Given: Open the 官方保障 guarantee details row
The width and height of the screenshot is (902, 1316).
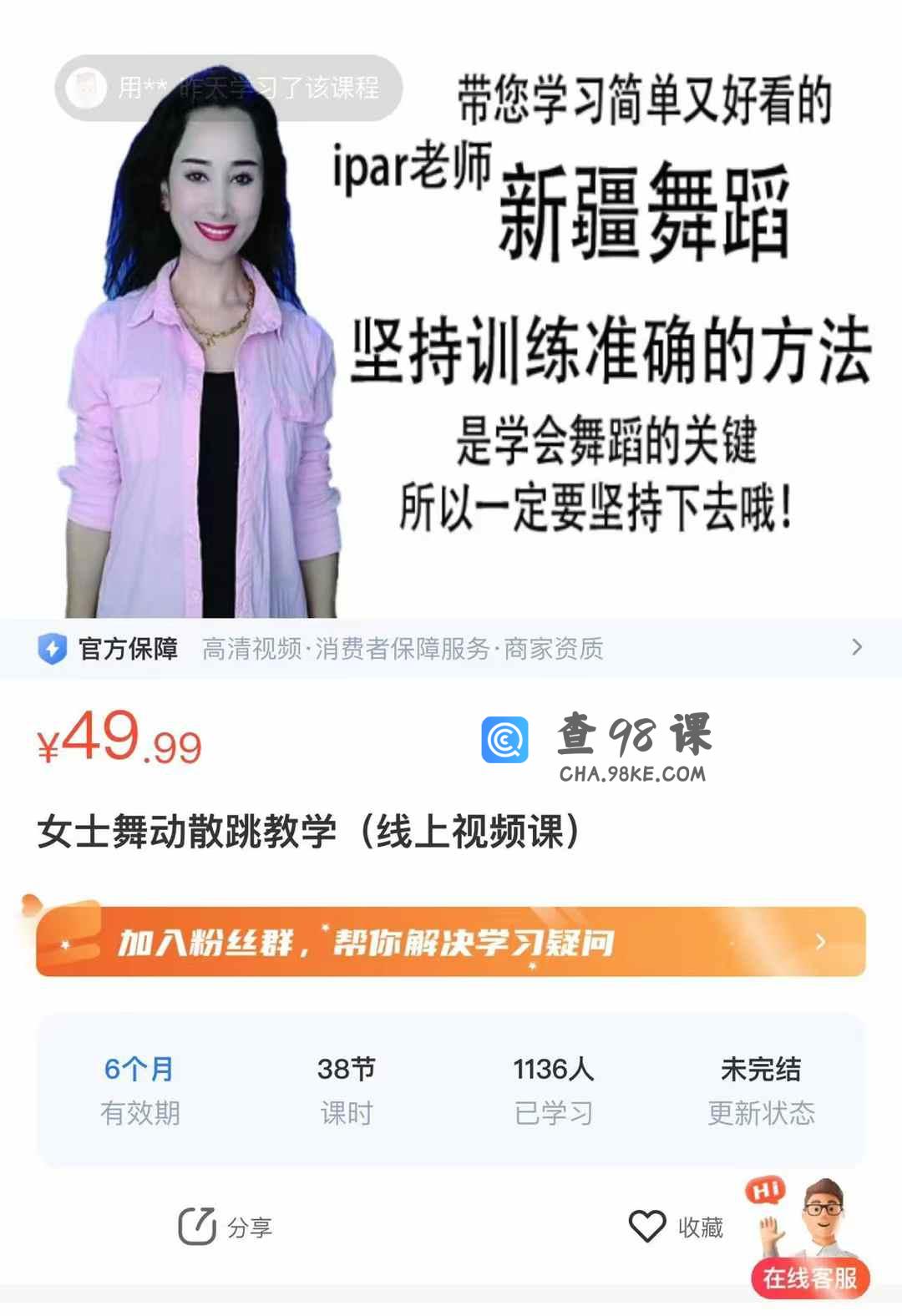Looking at the screenshot, I should click(451, 648).
